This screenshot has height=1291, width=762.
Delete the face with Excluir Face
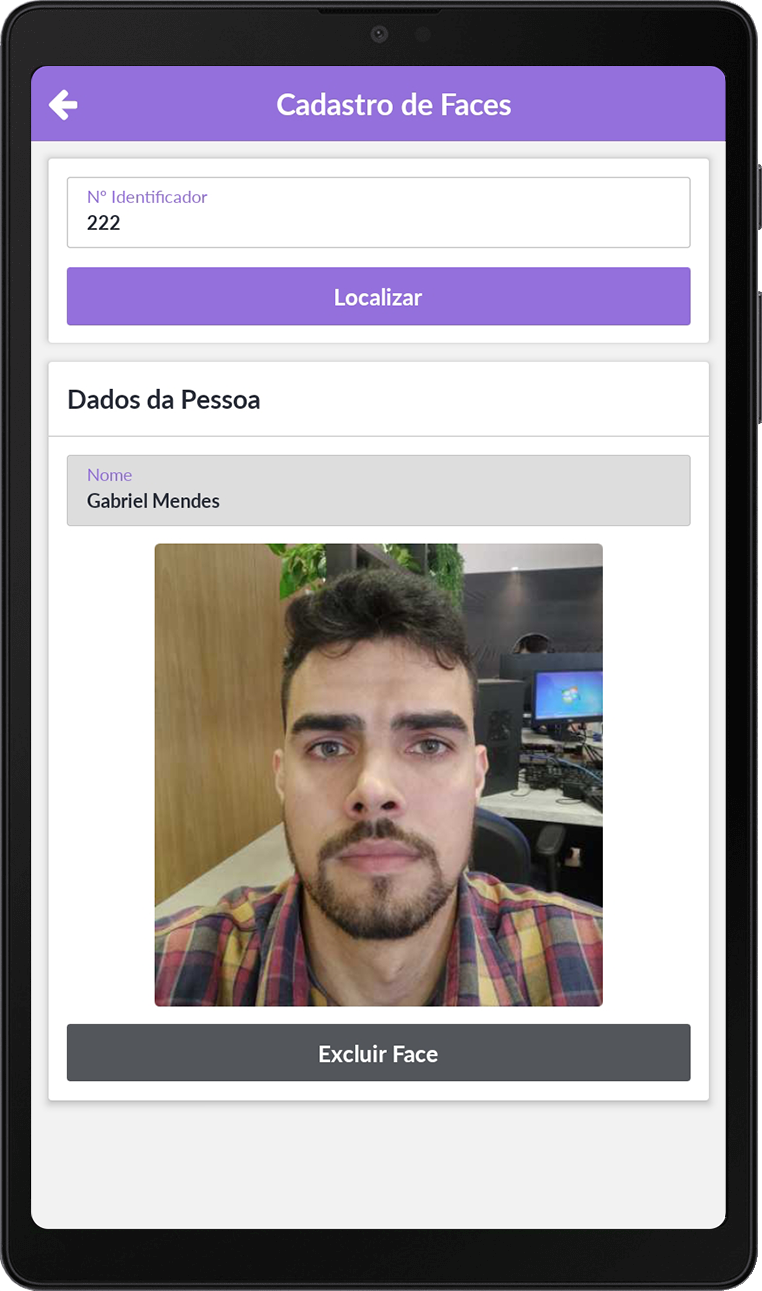(x=378, y=1053)
